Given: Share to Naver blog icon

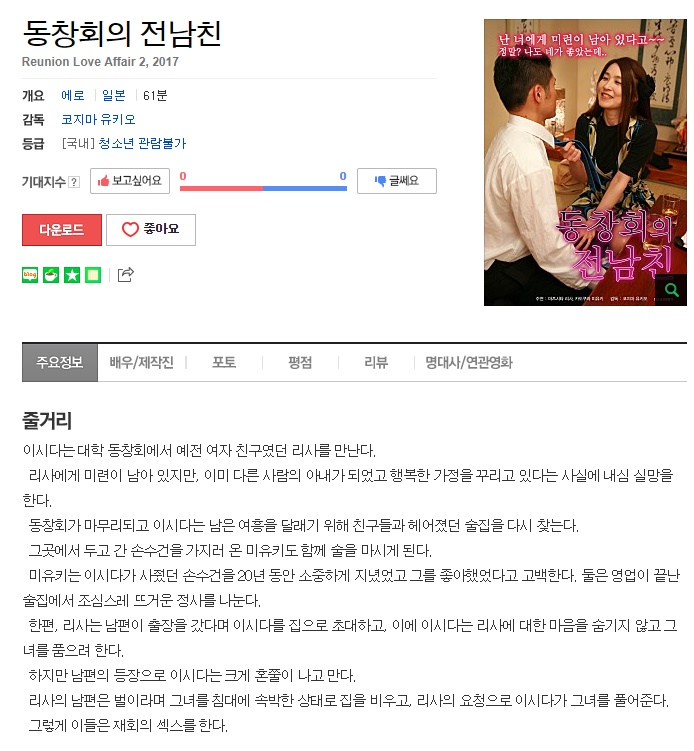Looking at the screenshot, I should (30, 275).
